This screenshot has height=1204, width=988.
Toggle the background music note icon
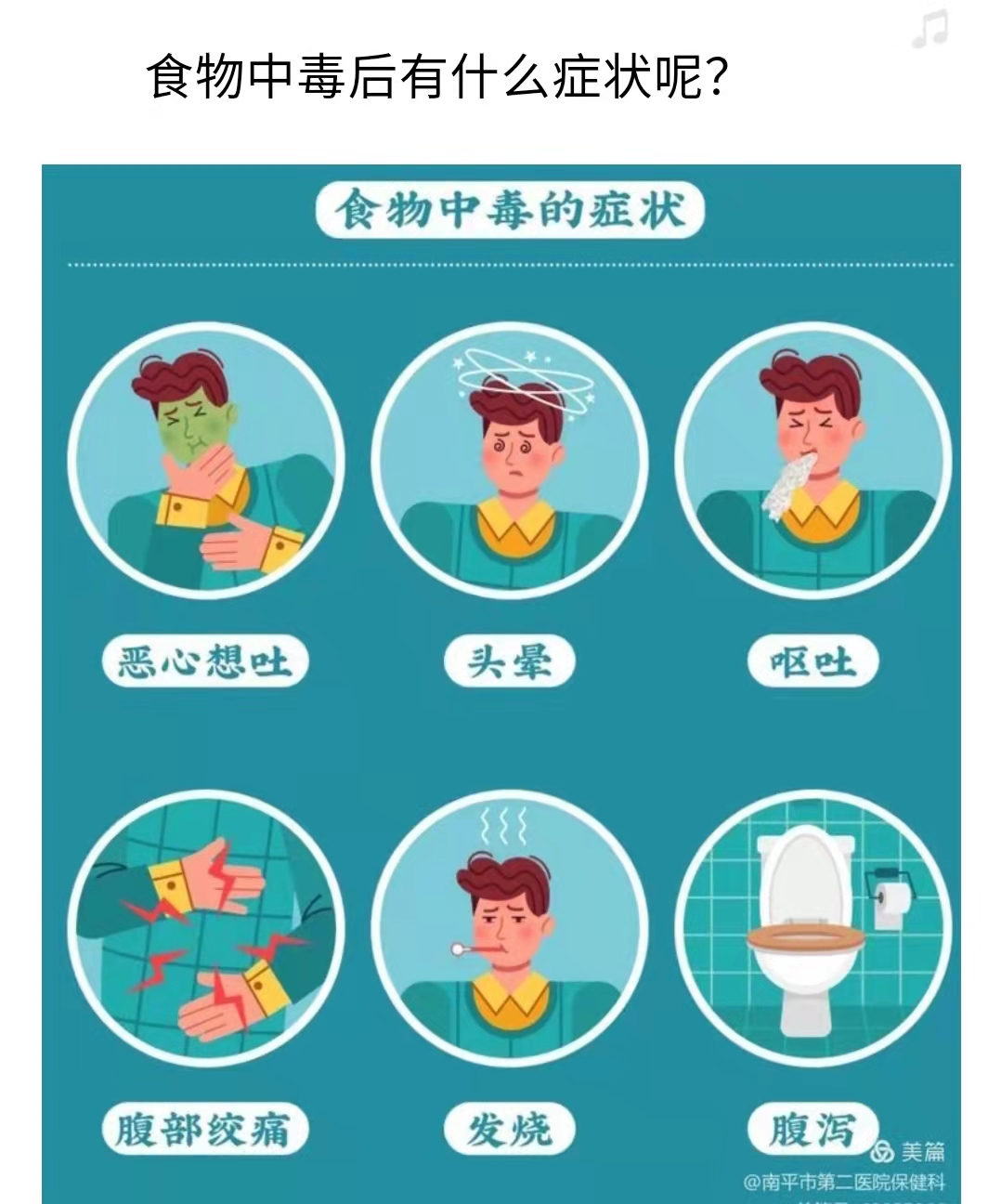point(930,30)
